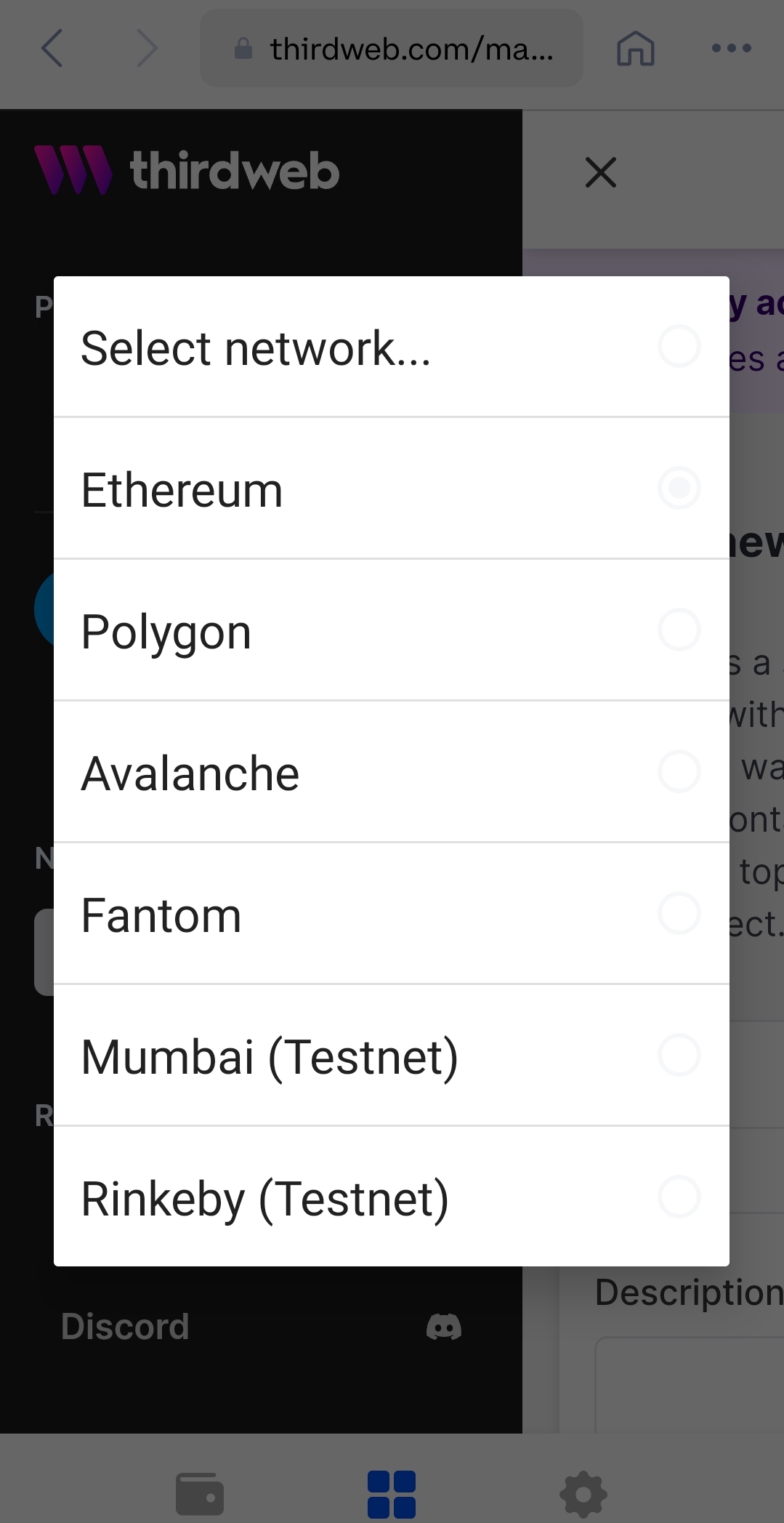The image size is (784, 1523).
Task: Switch to the wallet tab
Action: point(200,1494)
